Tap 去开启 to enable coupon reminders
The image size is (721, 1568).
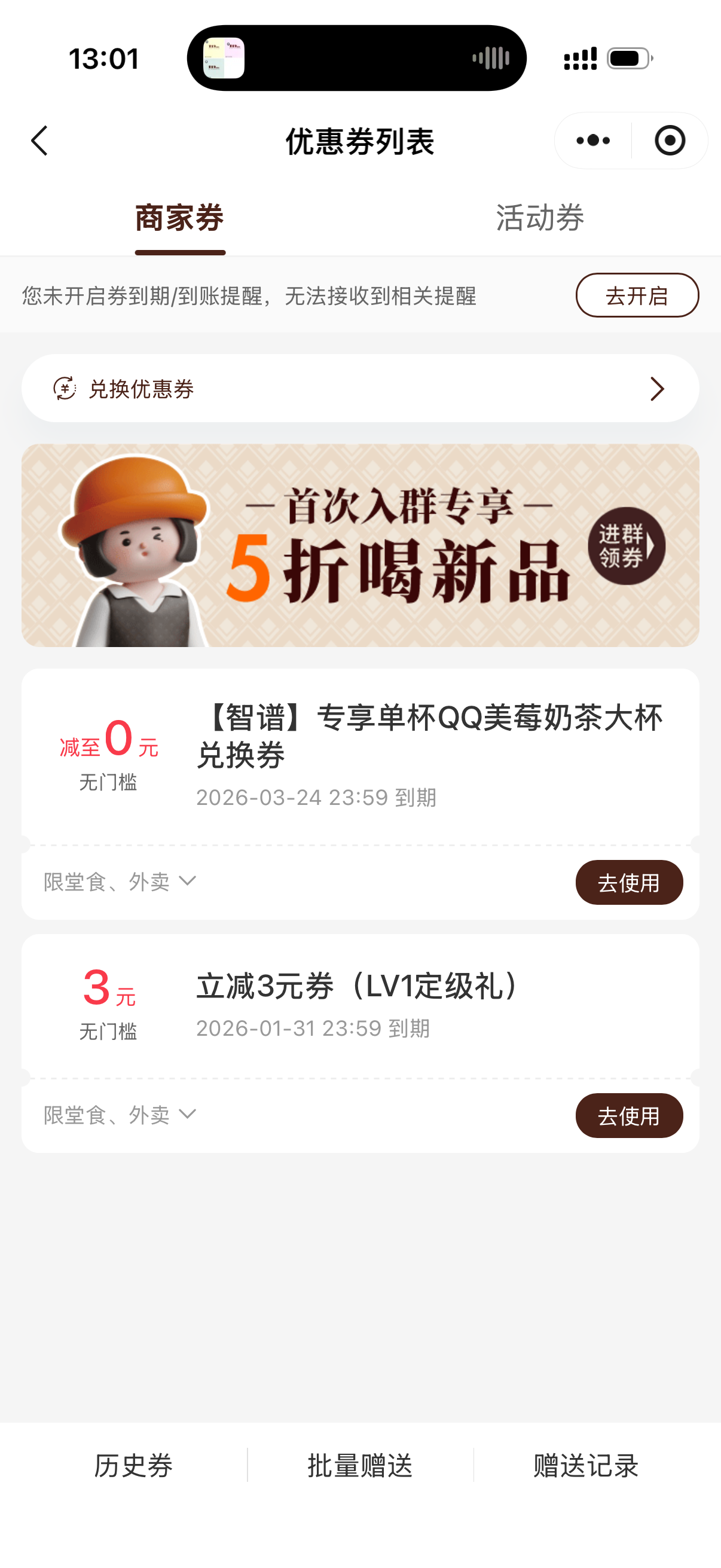pos(637,296)
